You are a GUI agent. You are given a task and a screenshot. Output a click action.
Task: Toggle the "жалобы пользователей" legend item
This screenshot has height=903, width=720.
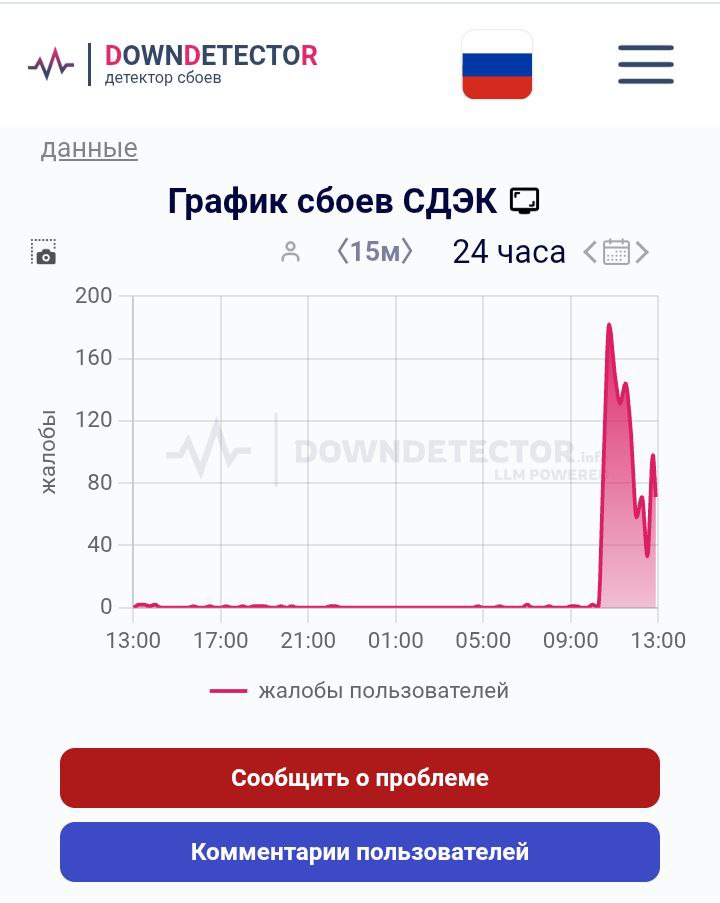359,690
